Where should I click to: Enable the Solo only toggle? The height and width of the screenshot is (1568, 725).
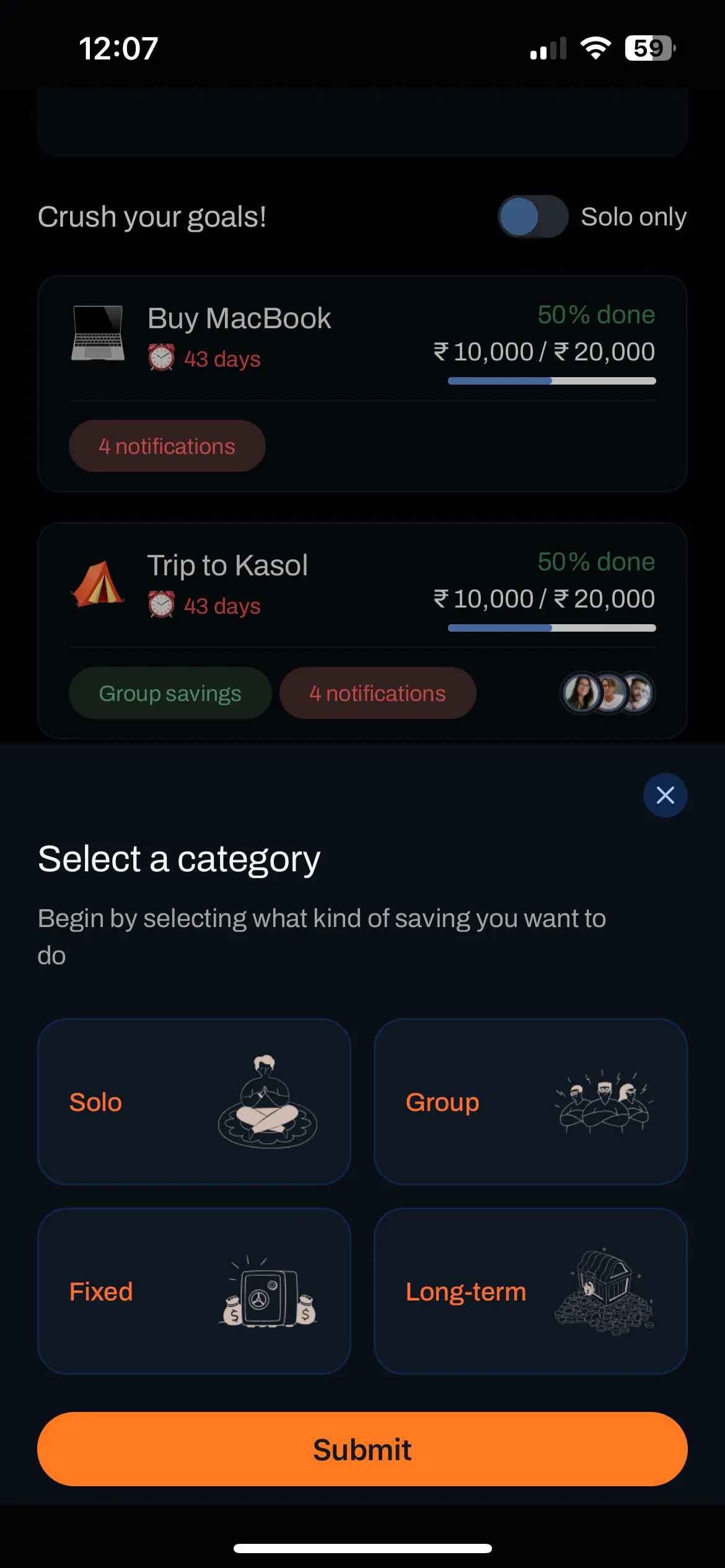[533, 216]
